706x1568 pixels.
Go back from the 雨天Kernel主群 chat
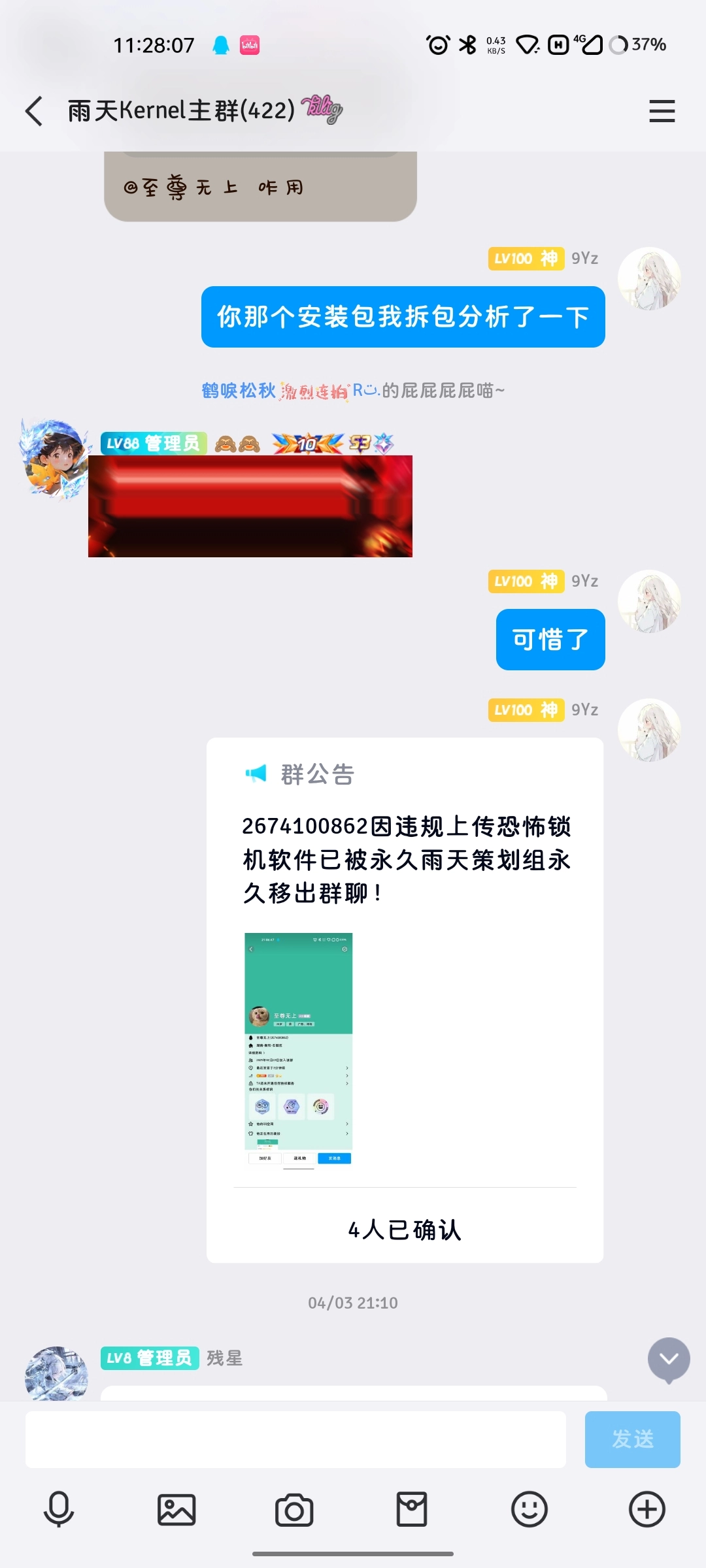(34, 110)
